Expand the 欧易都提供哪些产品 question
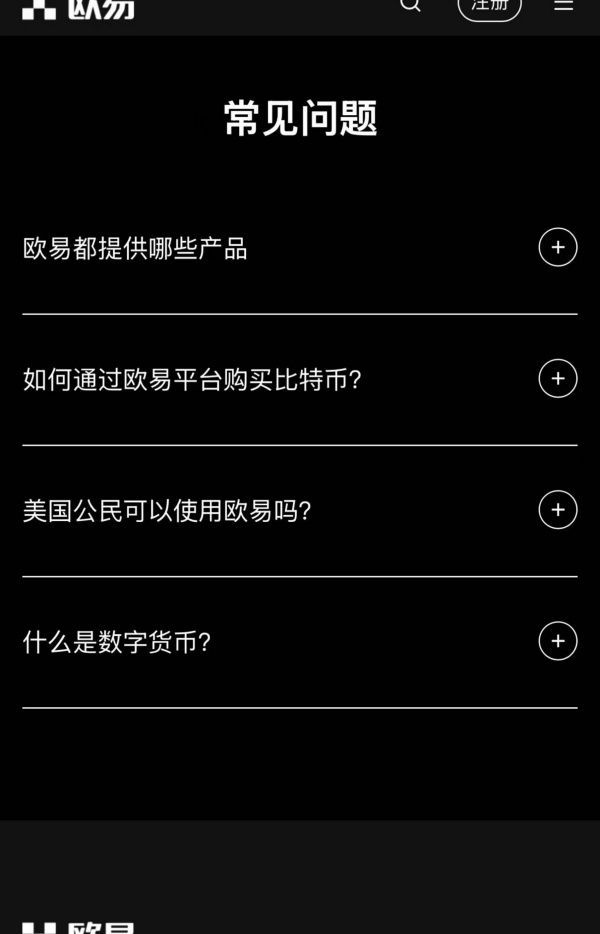Screen dimensions: 600x934 point(557,247)
